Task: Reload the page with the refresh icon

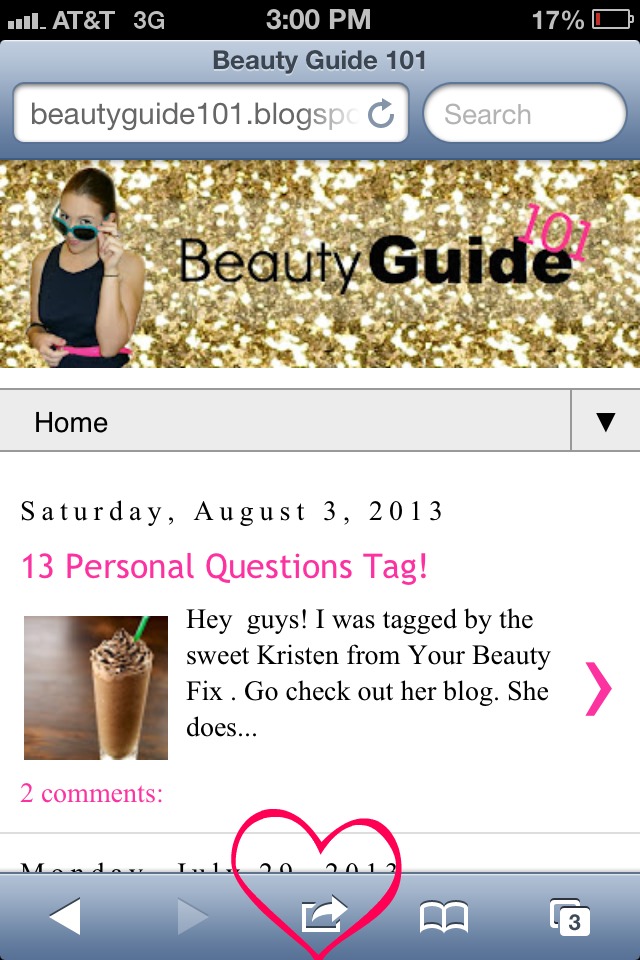Action: (x=382, y=115)
